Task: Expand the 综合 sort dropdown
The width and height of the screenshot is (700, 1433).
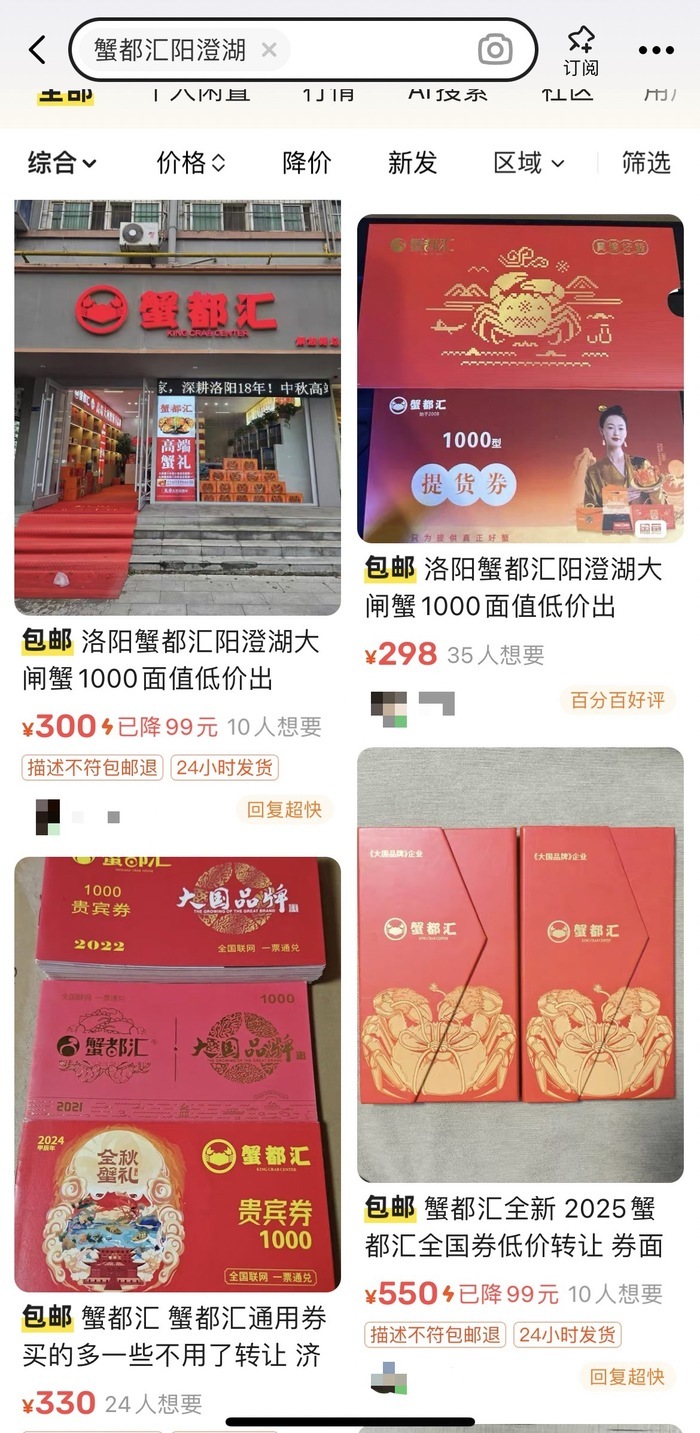Action: point(62,163)
